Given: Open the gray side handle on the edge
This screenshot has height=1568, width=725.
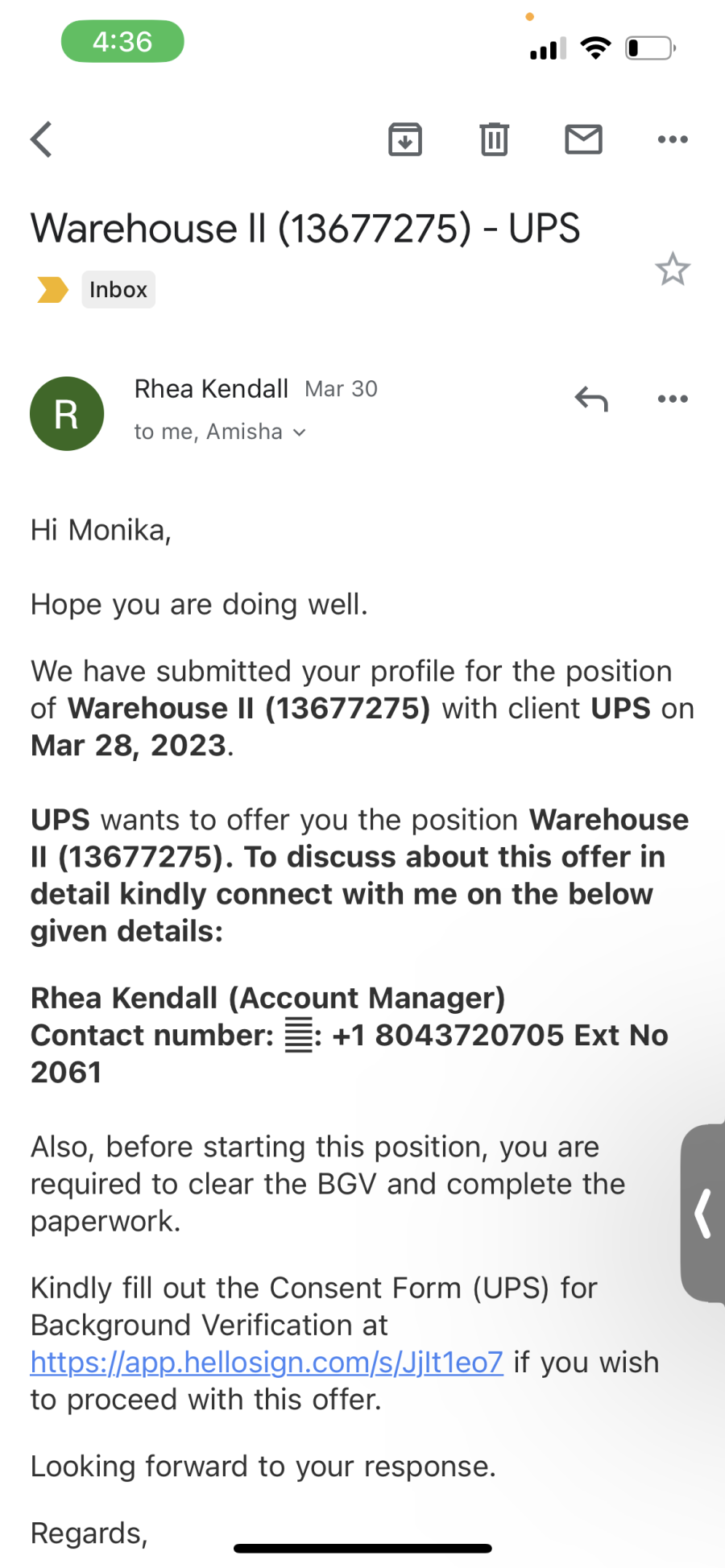Looking at the screenshot, I should (x=703, y=1213).
